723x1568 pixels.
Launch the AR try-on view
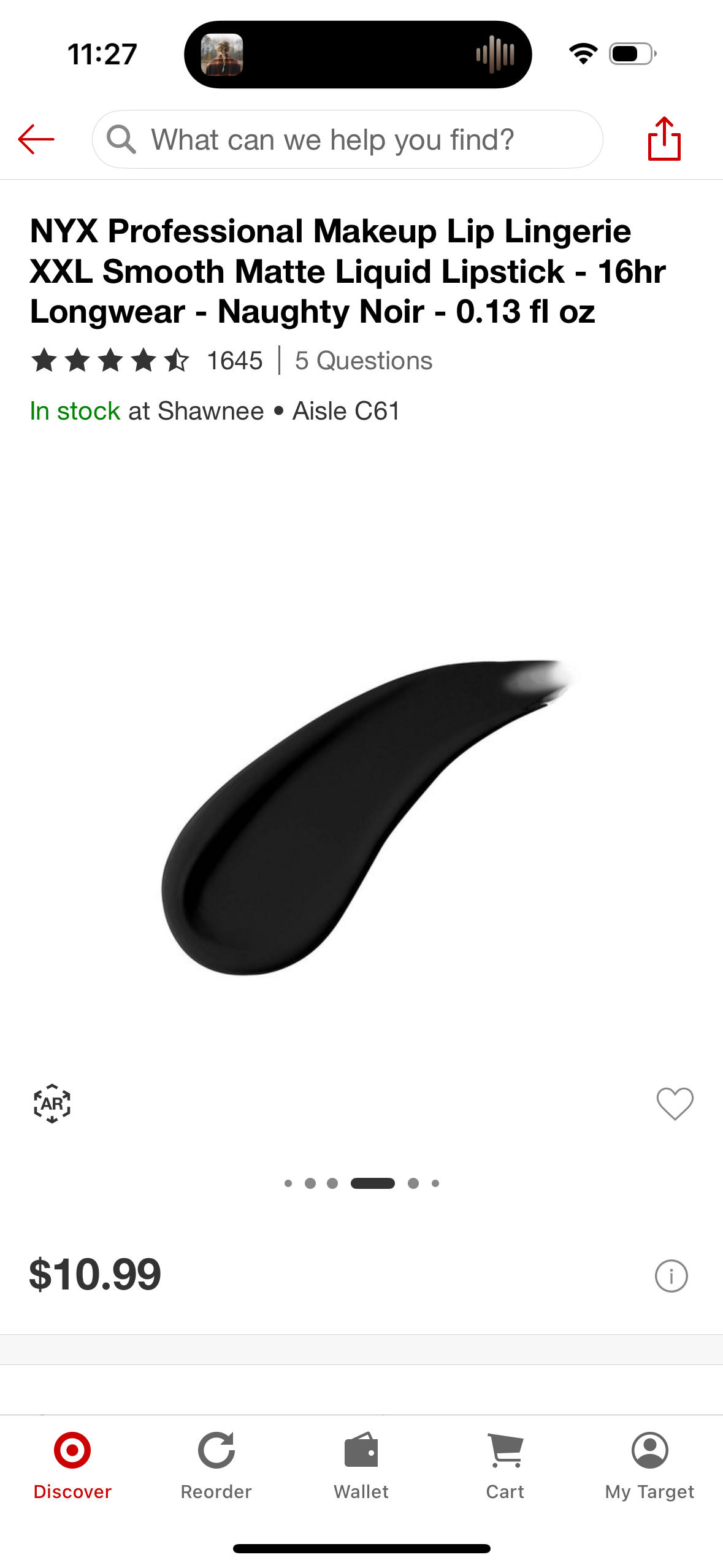pos(52,1104)
